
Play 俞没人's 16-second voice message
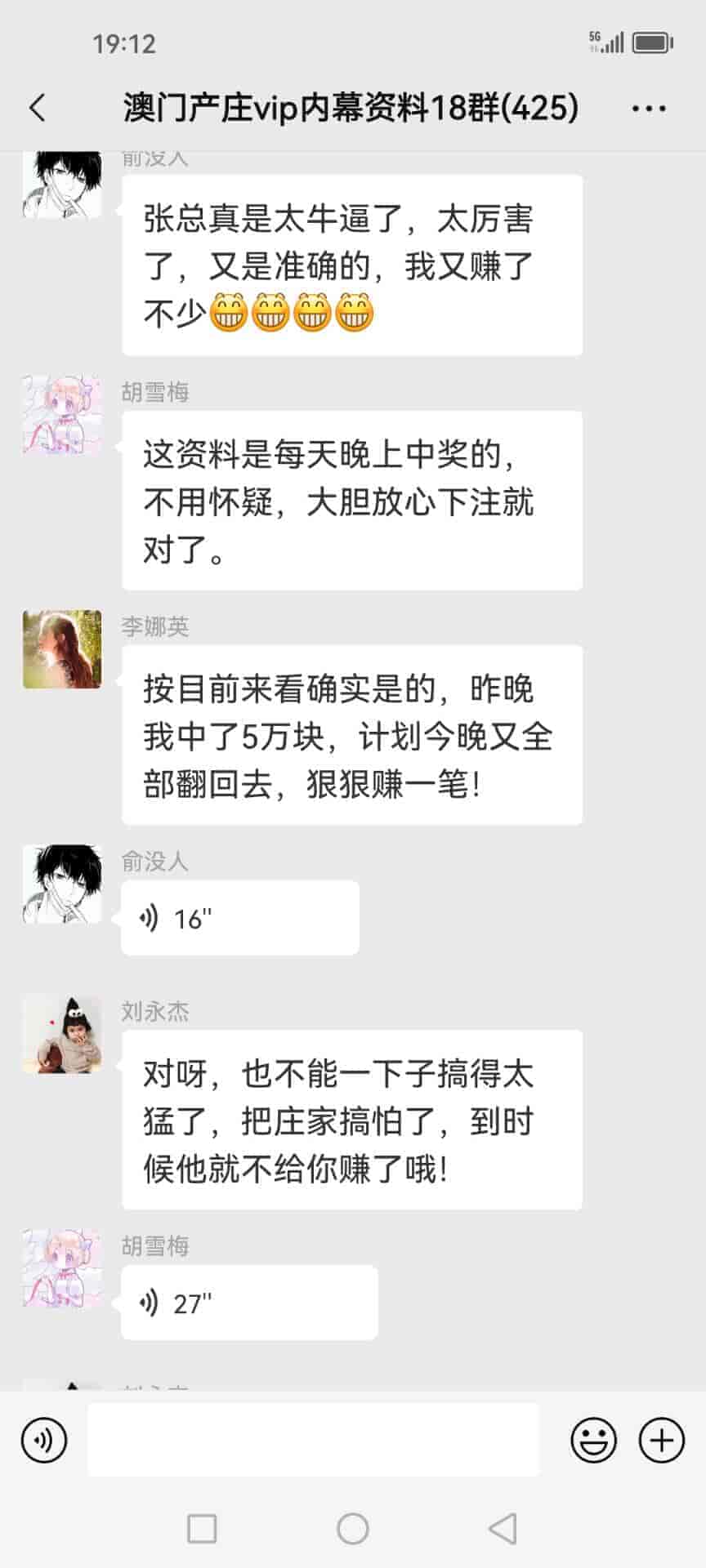point(239,918)
